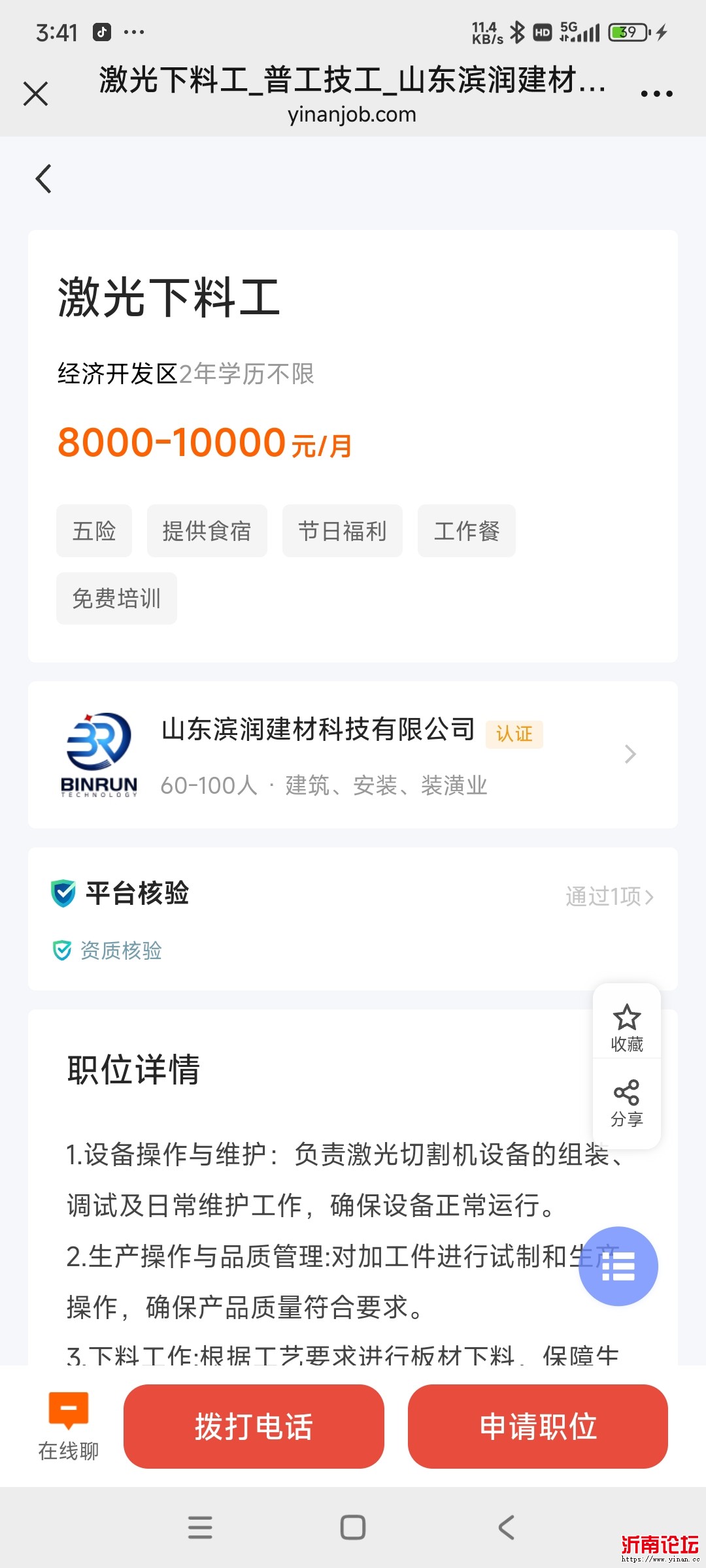Go back using the page's back arrow
The width and height of the screenshot is (706, 1568).
[x=44, y=179]
